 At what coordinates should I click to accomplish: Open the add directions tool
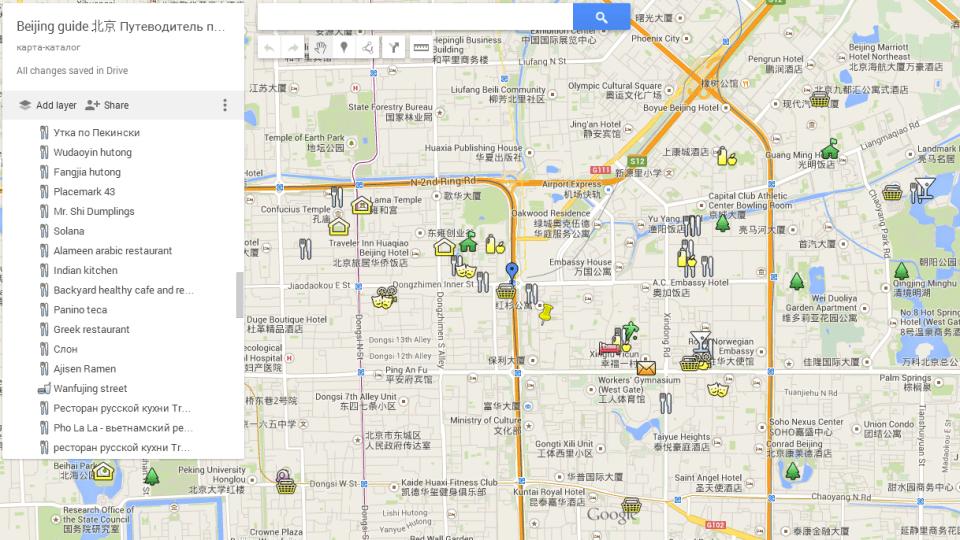pyautogui.click(x=395, y=47)
